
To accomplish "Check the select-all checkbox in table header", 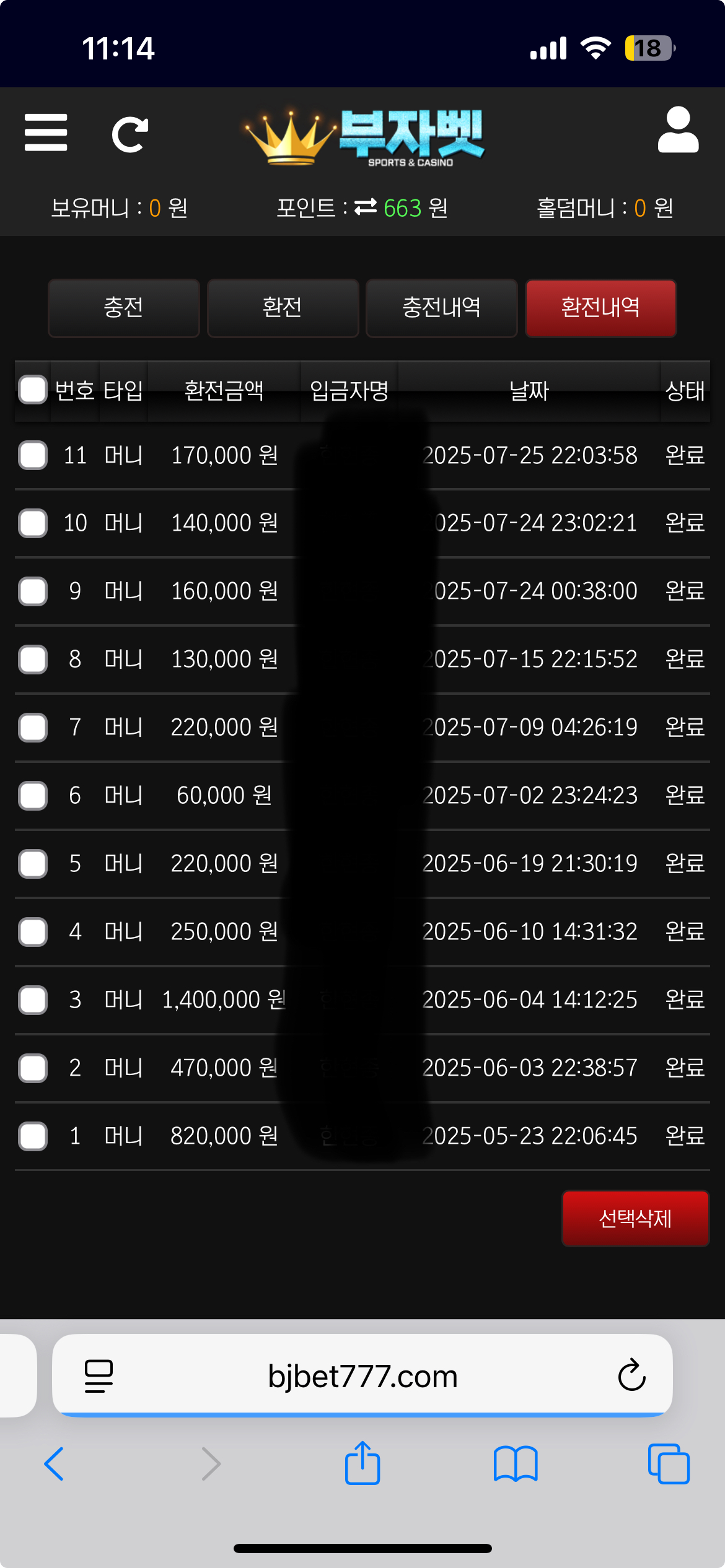I will [x=33, y=390].
